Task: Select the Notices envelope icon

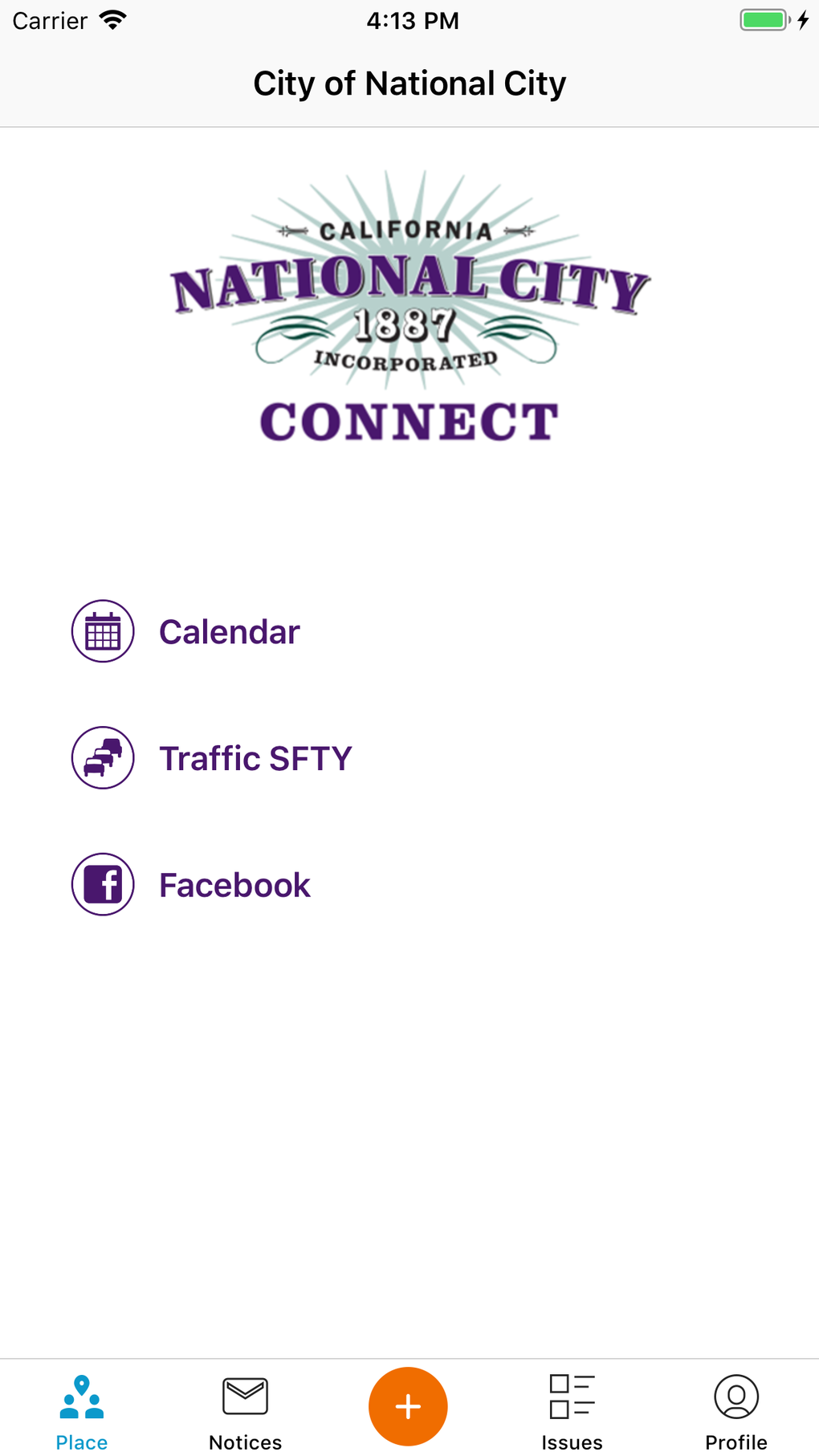Action: (x=245, y=1395)
